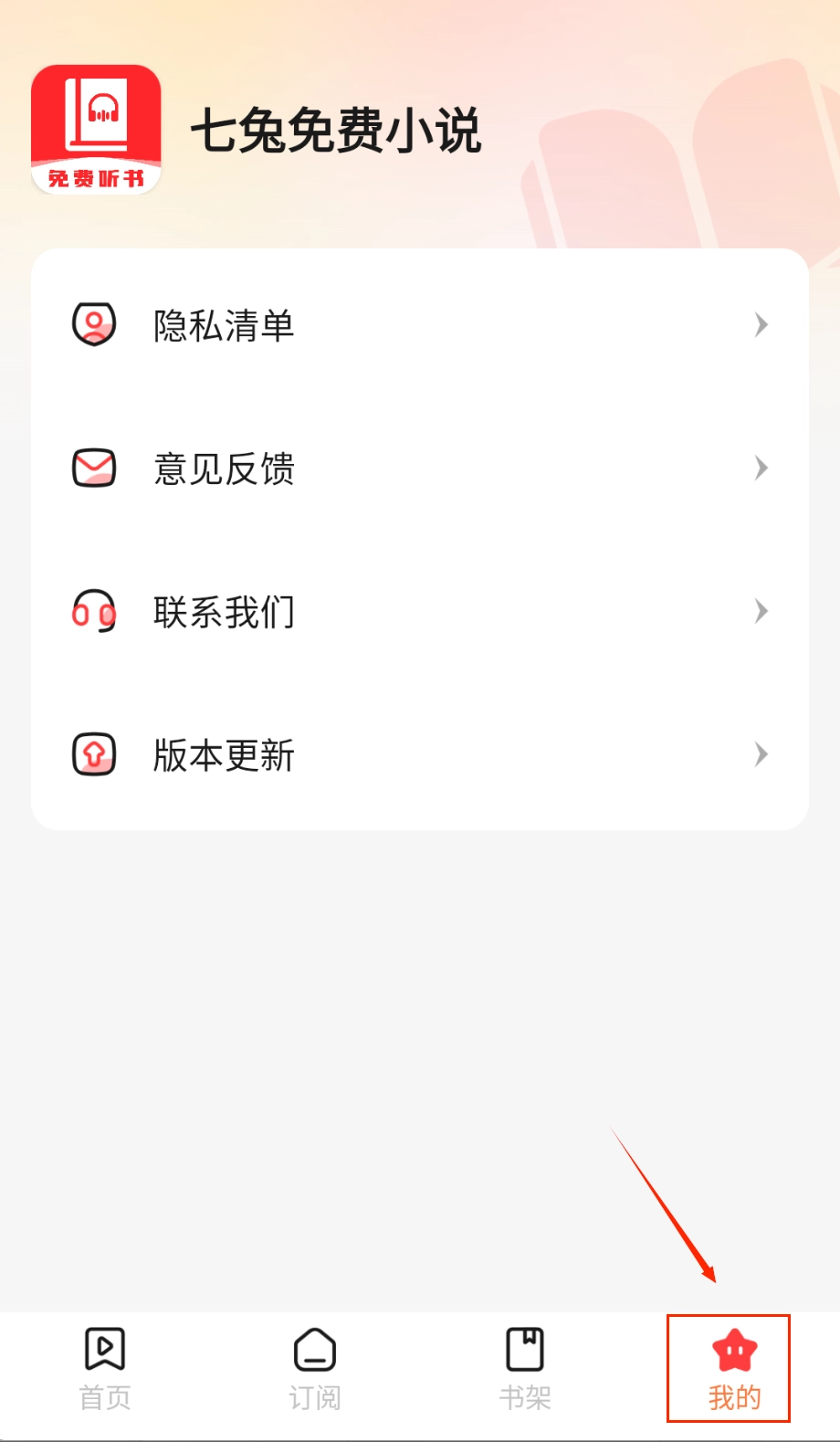840x1442 pixels.
Task: Open the 书架 bookshelf tab
Action: [x=525, y=1368]
